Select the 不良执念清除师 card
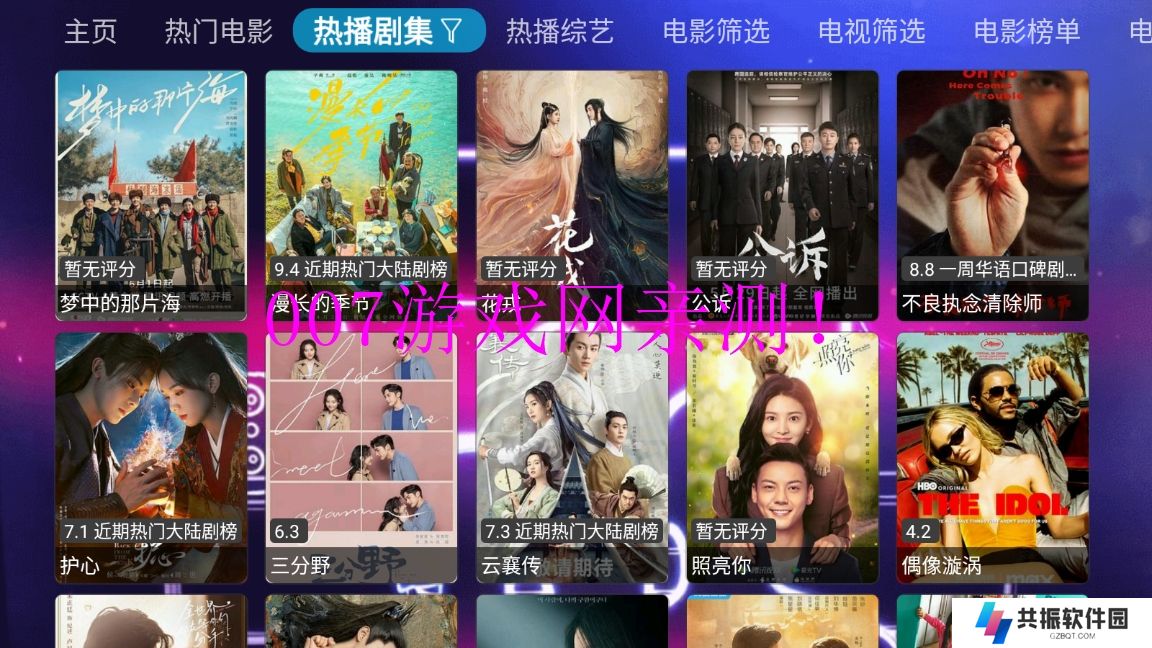Image resolution: width=1152 pixels, height=648 pixels. pyautogui.click(x=992, y=195)
